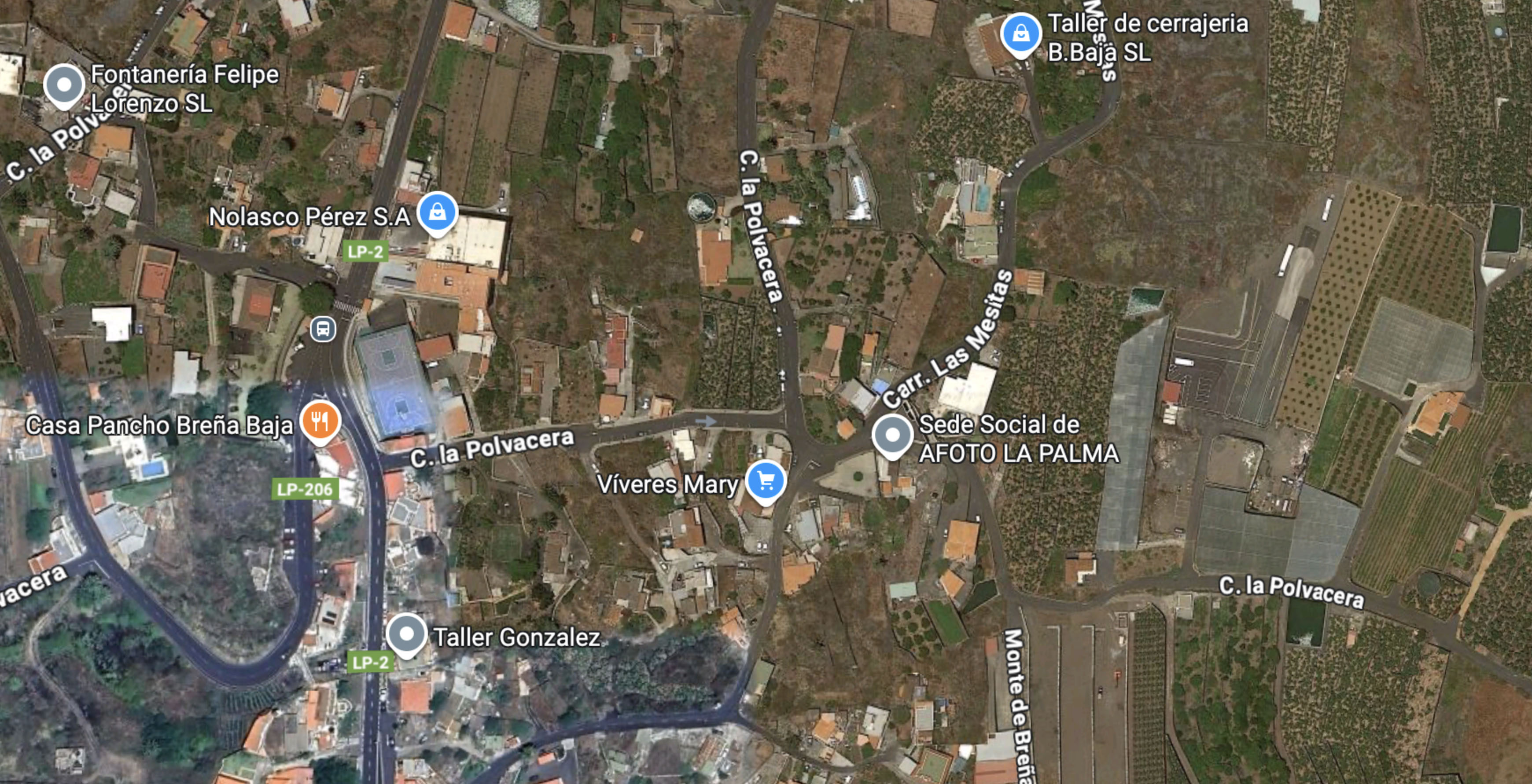Select the Nolasco Pérez S.A shop marker
The width and height of the screenshot is (1532, 784).
pyautogui.click(x=437, y=212)
